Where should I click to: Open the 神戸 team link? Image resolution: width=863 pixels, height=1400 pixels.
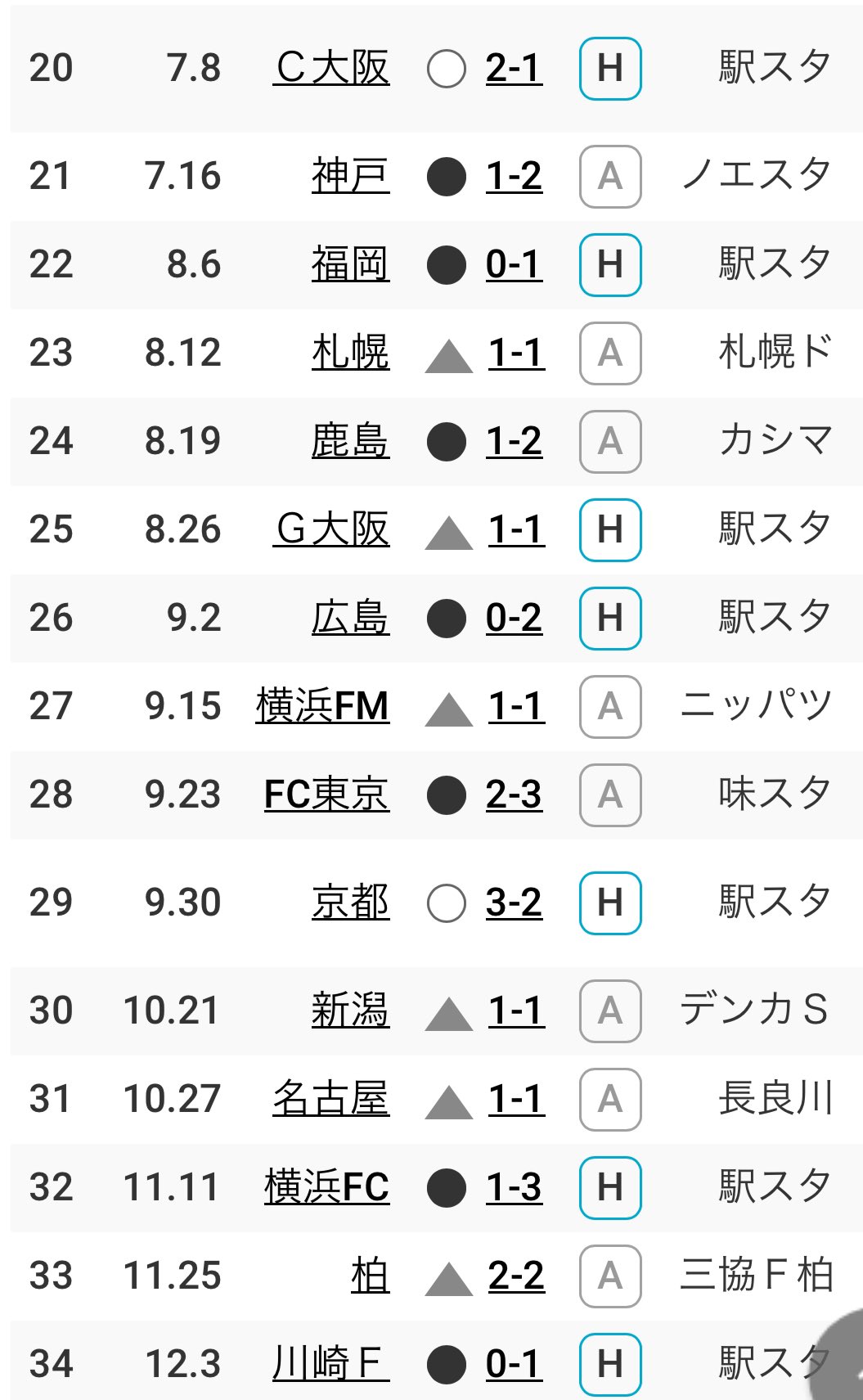[x=350, y=176]
